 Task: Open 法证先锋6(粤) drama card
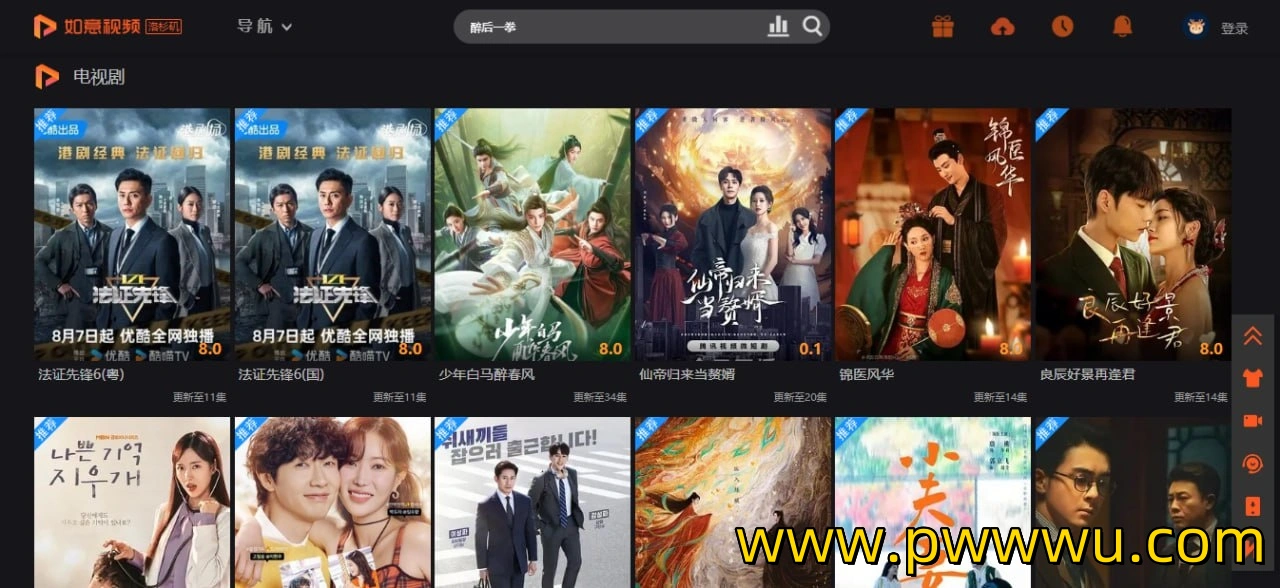(x=132, y=235)
